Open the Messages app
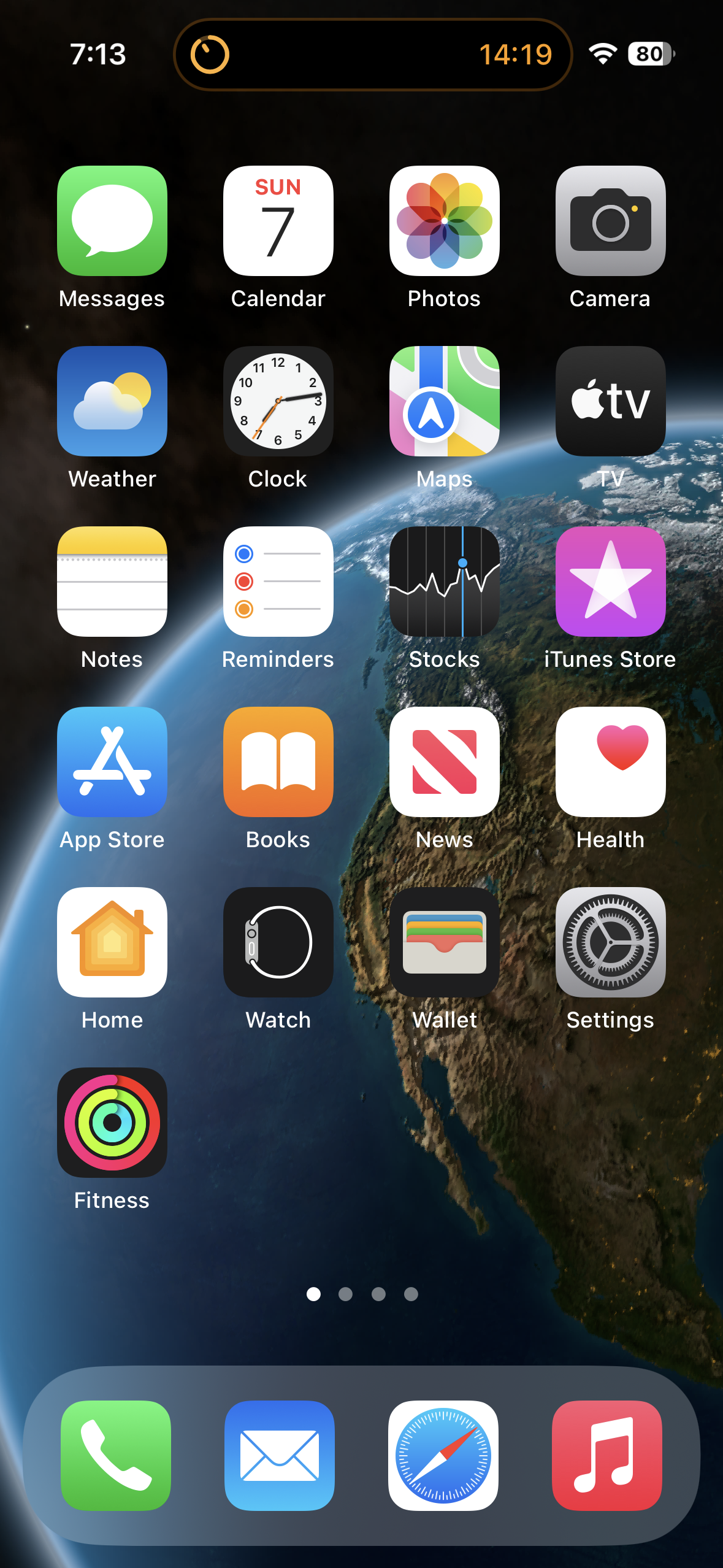 [x=112, y=221]
